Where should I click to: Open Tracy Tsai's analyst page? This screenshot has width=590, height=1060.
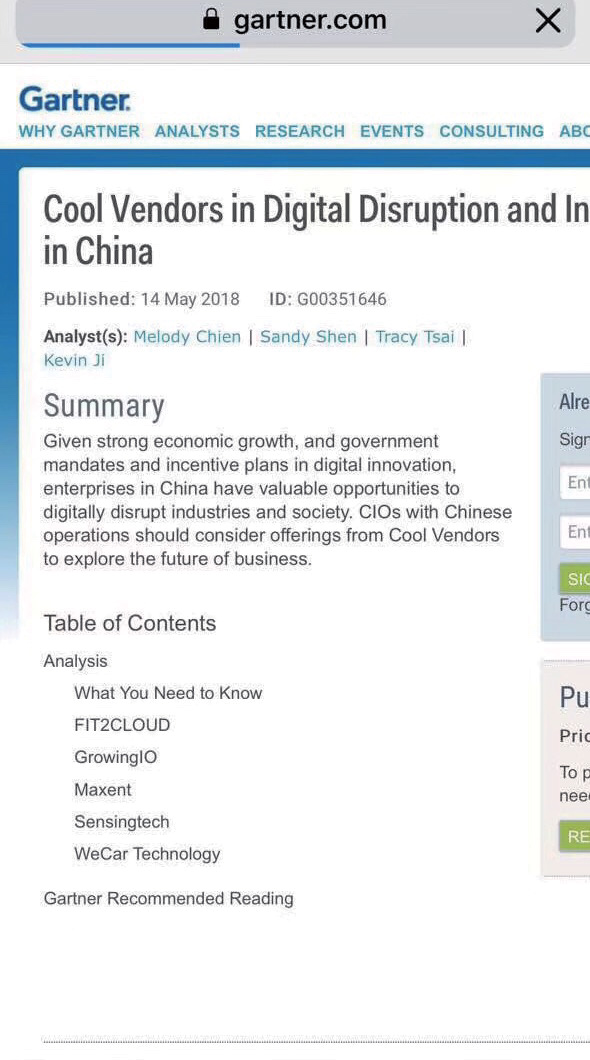click(415, 337)
